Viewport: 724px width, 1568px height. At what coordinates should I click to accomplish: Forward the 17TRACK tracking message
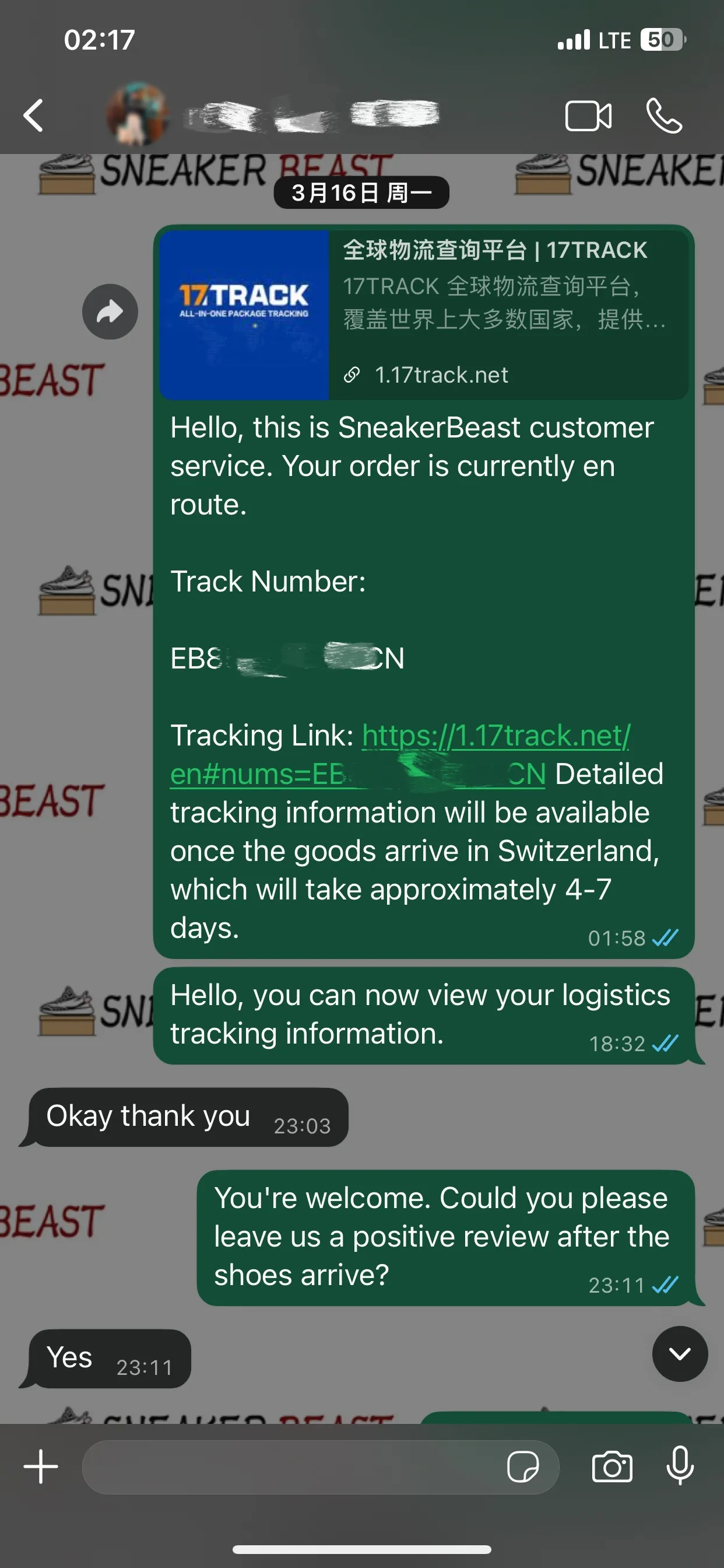[110, 311]
